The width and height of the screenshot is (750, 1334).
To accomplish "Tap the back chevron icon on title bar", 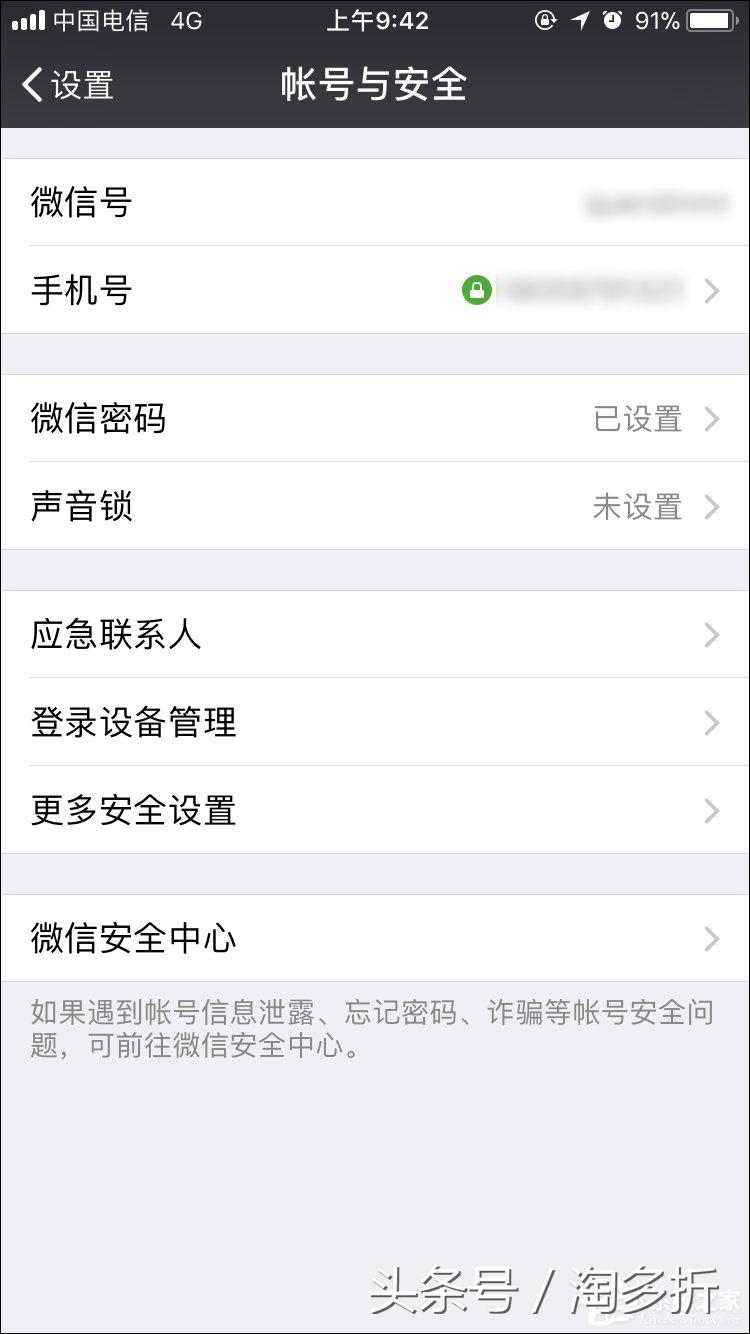I will [x=32, y=86].
